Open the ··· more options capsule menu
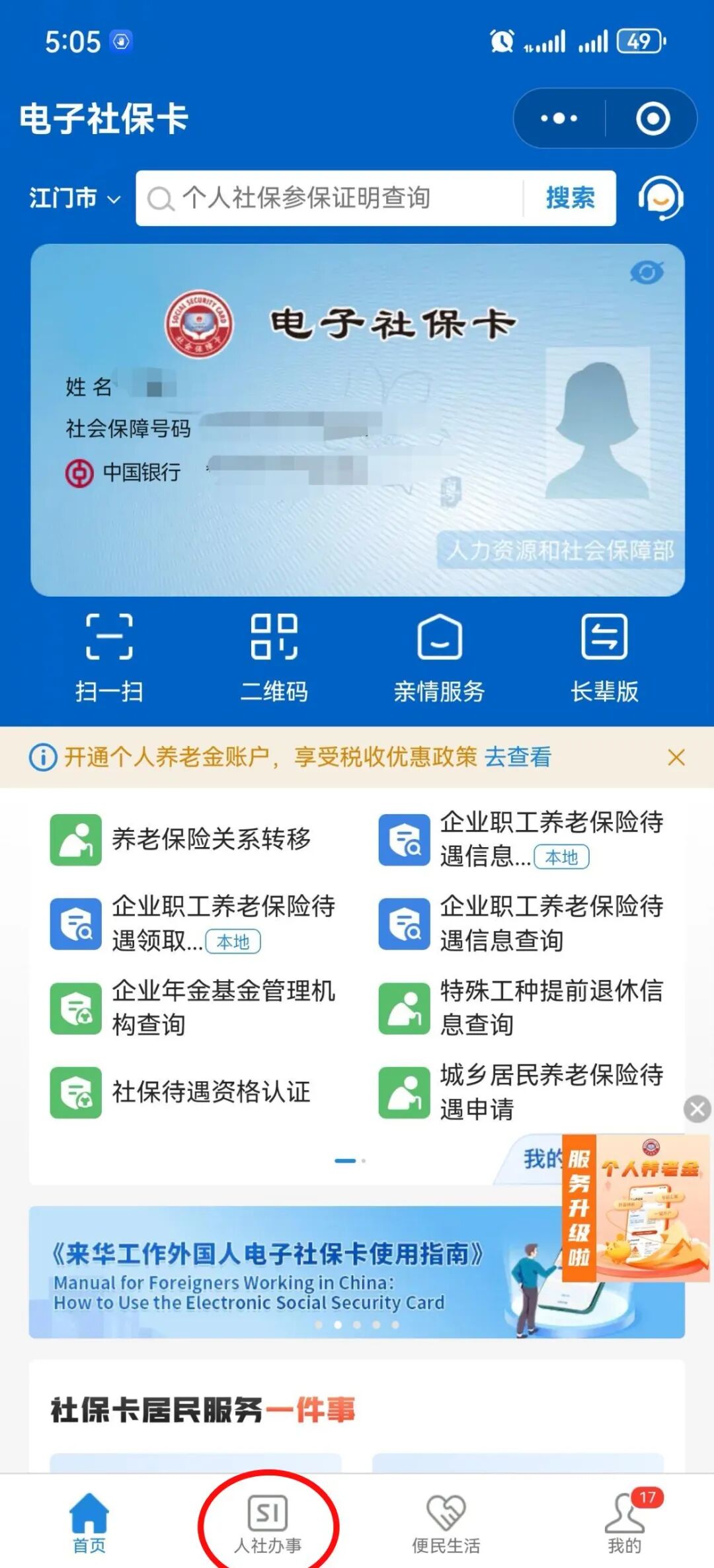714x1568 pixels. click(557, 118)
